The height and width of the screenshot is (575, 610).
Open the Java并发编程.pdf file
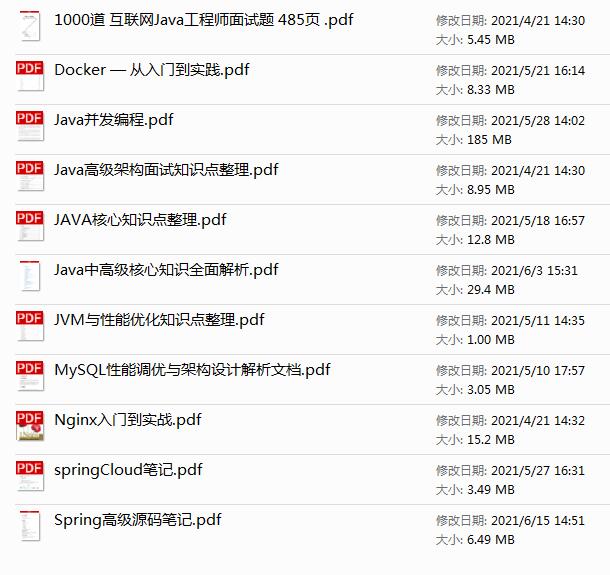pos(114,120)
